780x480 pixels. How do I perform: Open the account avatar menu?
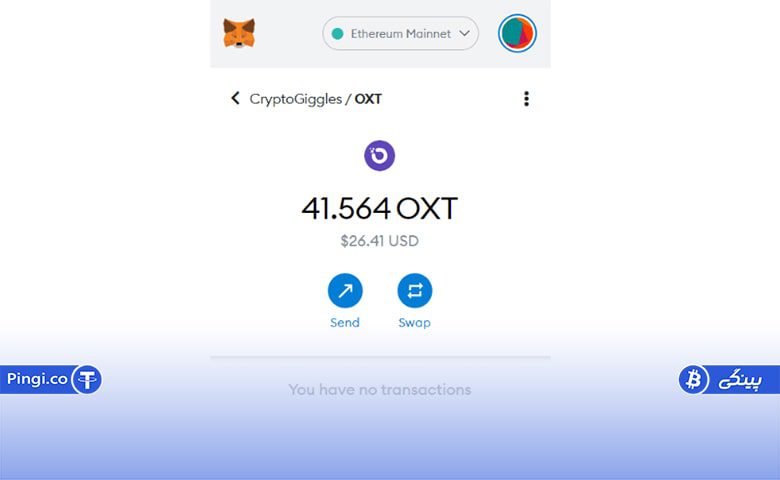pyautogui.click(x=517, y=34)
